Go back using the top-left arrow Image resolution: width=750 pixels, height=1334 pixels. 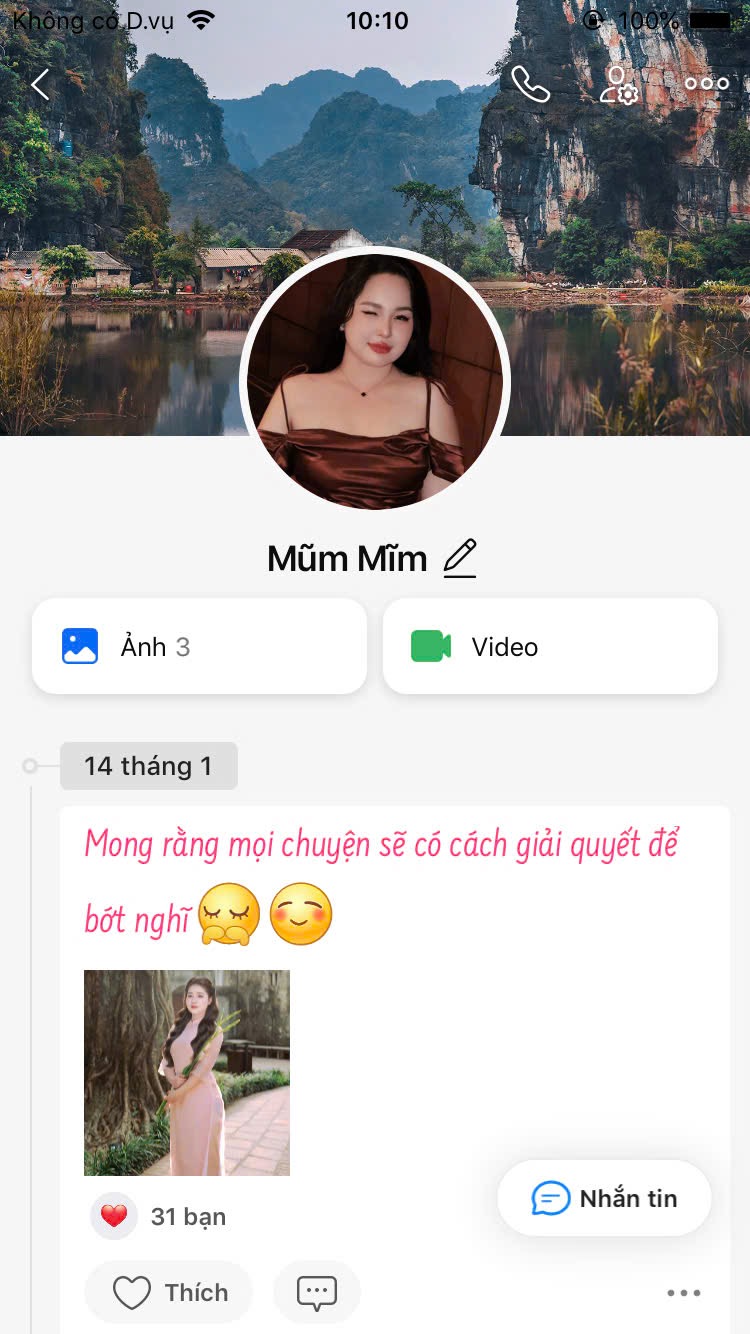pyautogui.click(x=40, y=85)
